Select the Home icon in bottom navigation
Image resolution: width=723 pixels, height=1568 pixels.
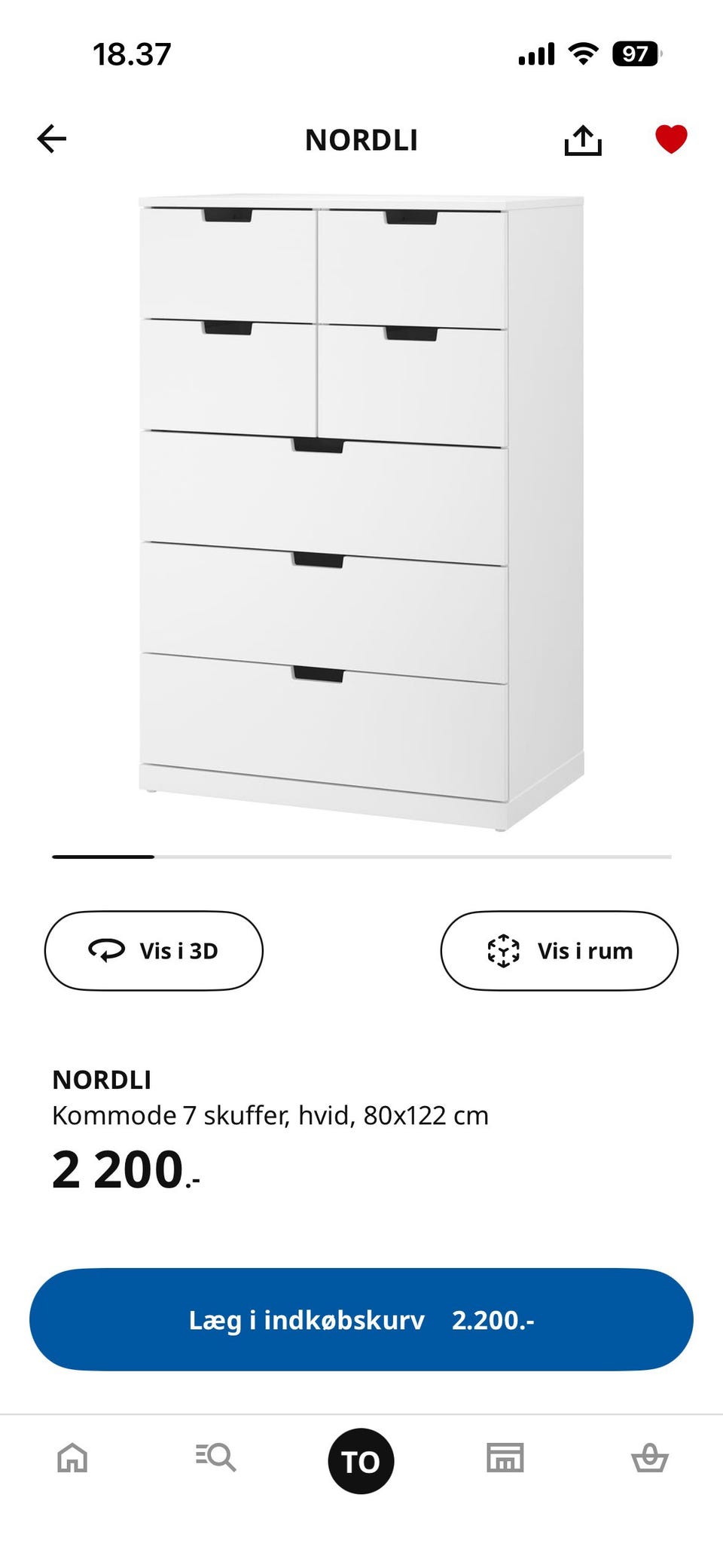pyautogui.click(x=72, y=1460)
